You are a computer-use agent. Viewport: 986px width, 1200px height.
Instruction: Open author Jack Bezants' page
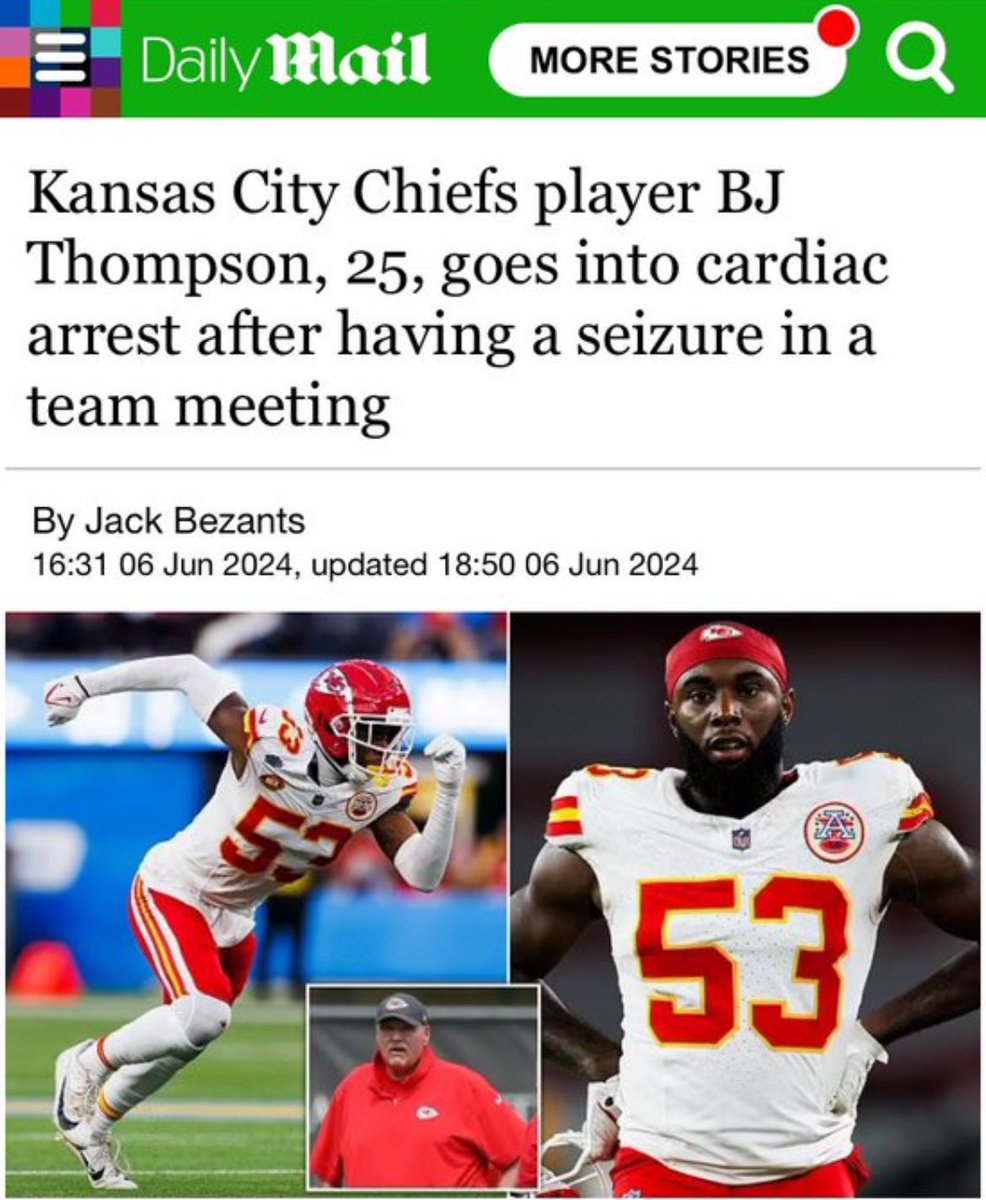pos(195,521)
